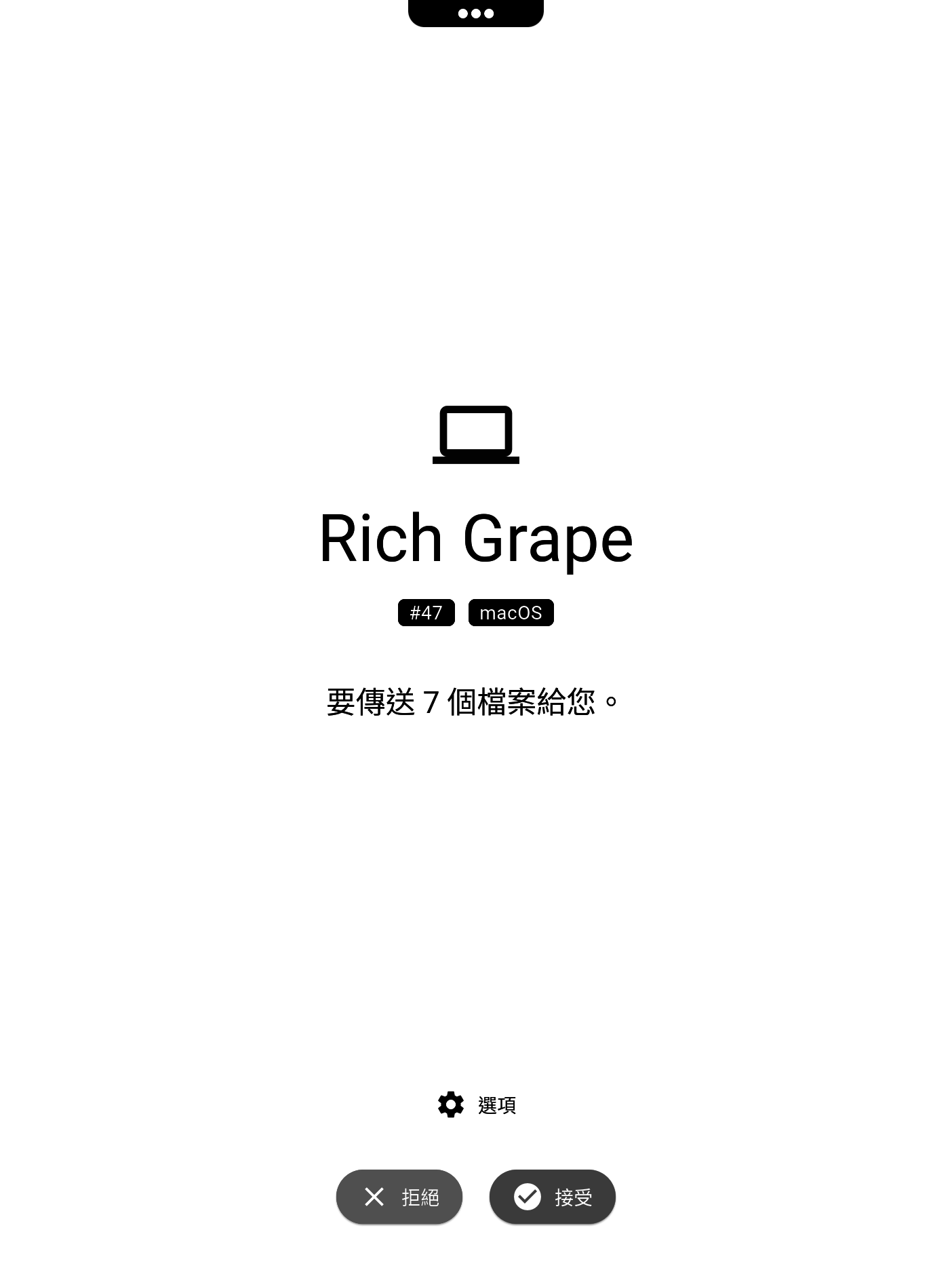Tap the three-dot multitasking pill
Viewport: 952px width, 1270px height.
(x=475, y=13)
